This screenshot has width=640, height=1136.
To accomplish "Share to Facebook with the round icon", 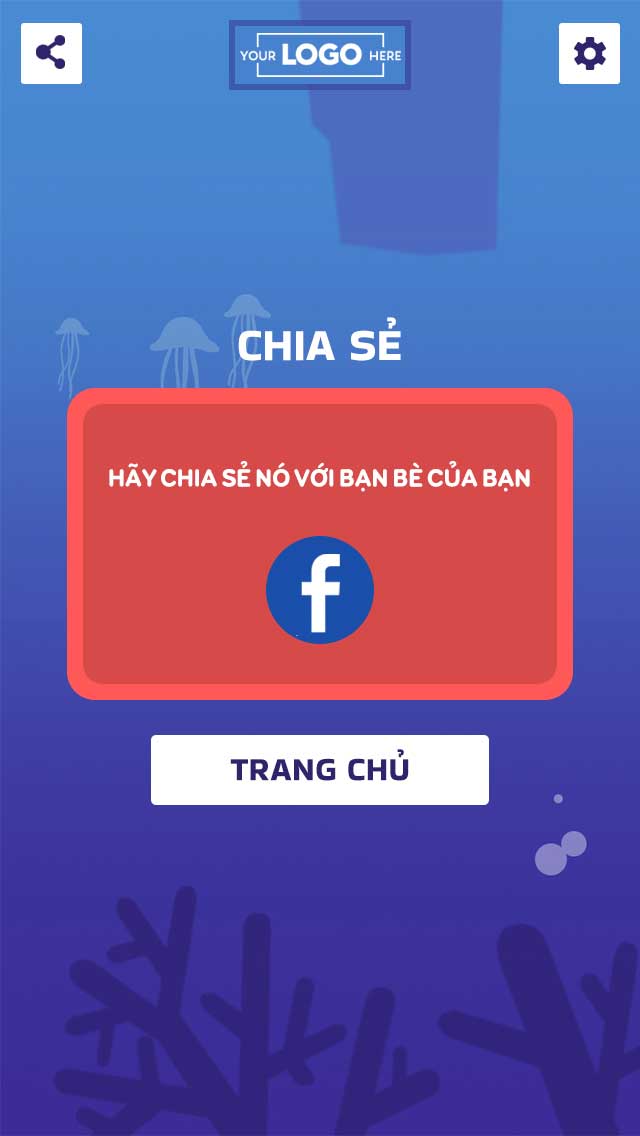I will coord(320,590).
